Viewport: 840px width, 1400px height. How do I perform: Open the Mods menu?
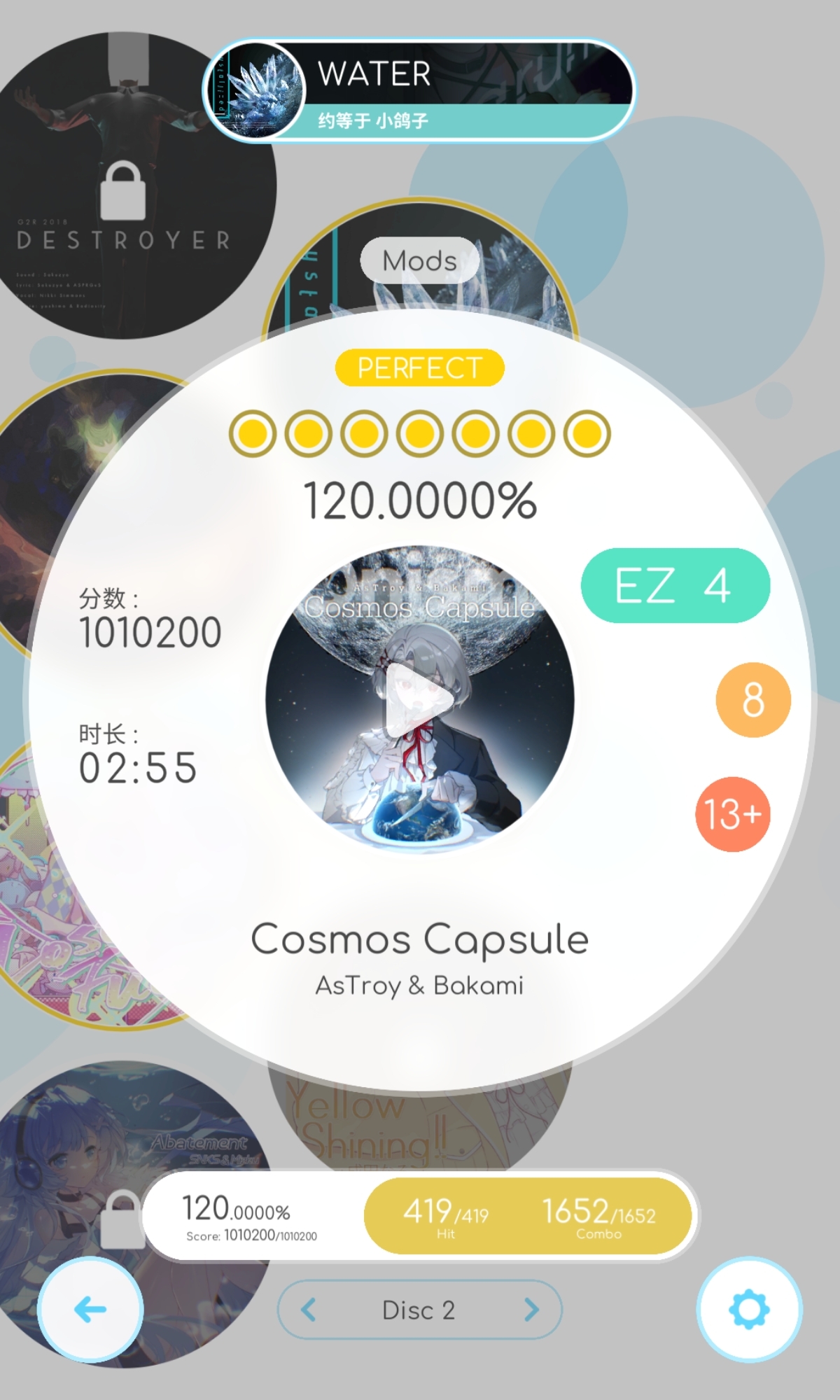point(419,261)
